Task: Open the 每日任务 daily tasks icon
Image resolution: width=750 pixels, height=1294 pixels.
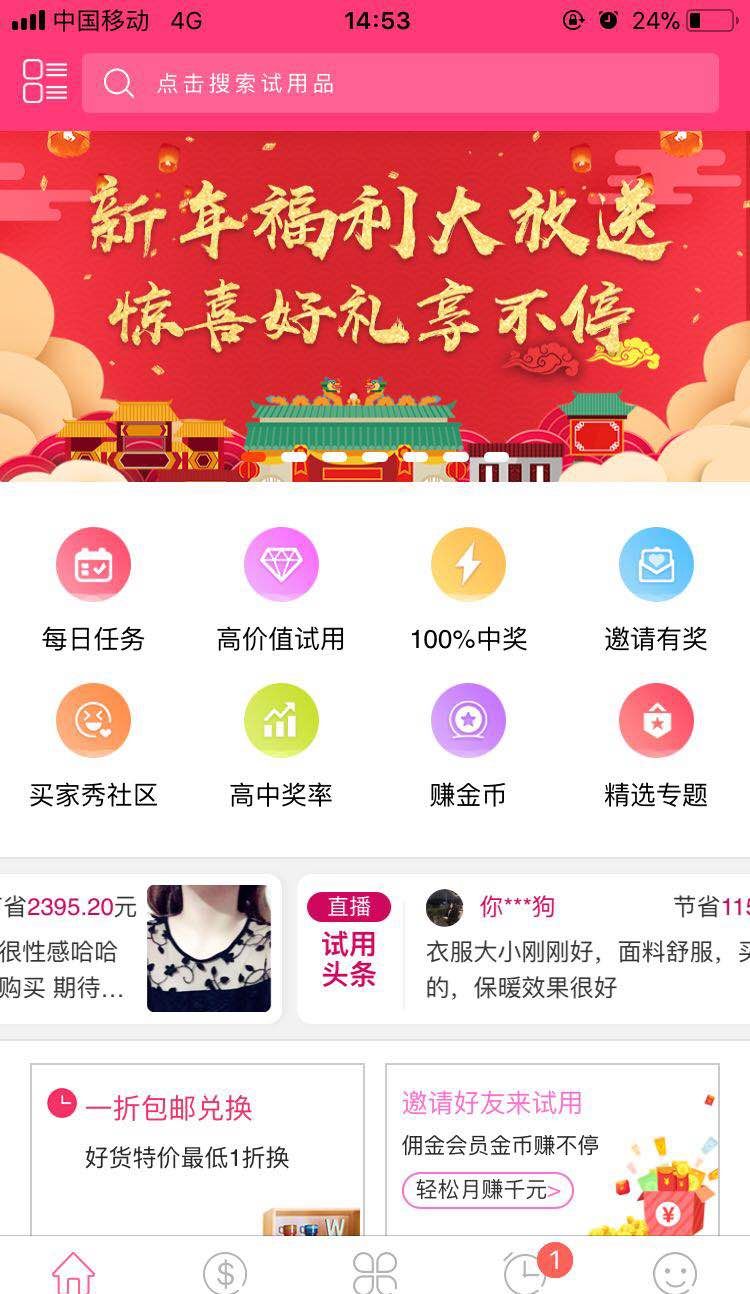Action: (x=94, y=564)
